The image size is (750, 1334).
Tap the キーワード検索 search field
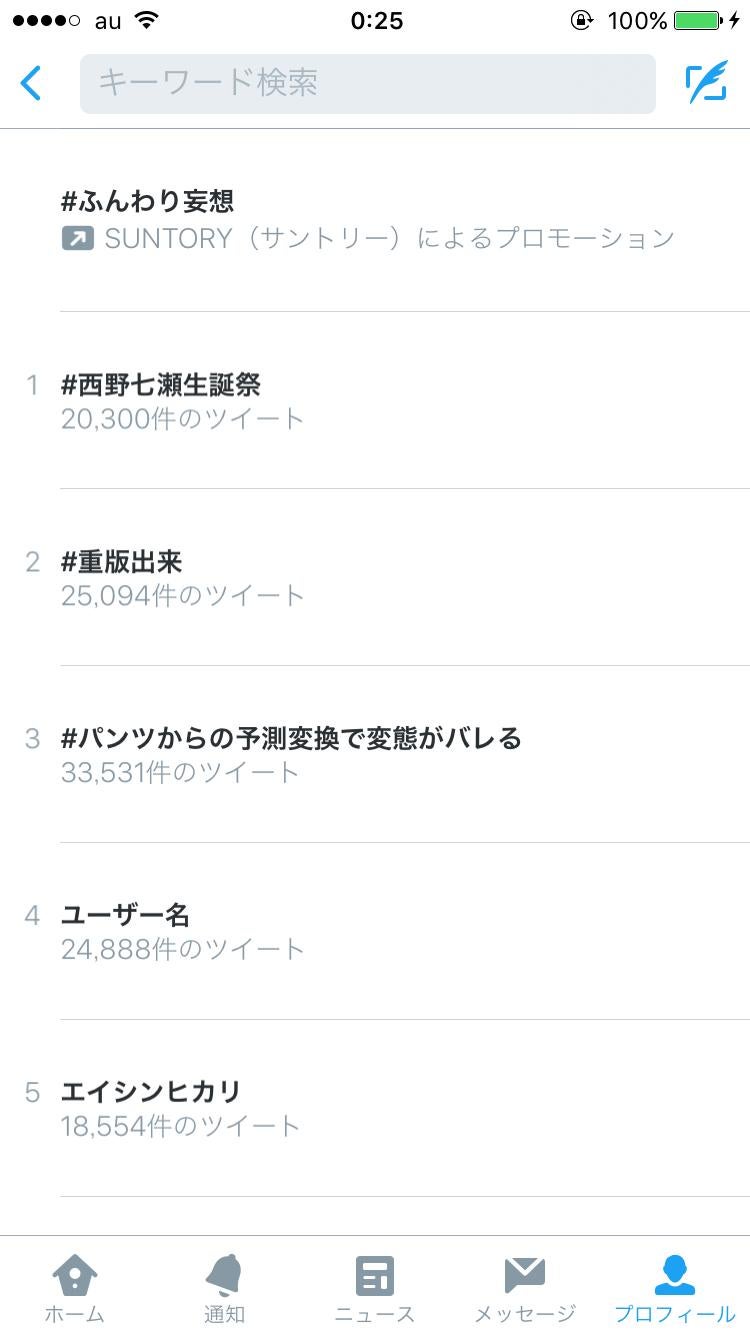[x=367, y=83]
